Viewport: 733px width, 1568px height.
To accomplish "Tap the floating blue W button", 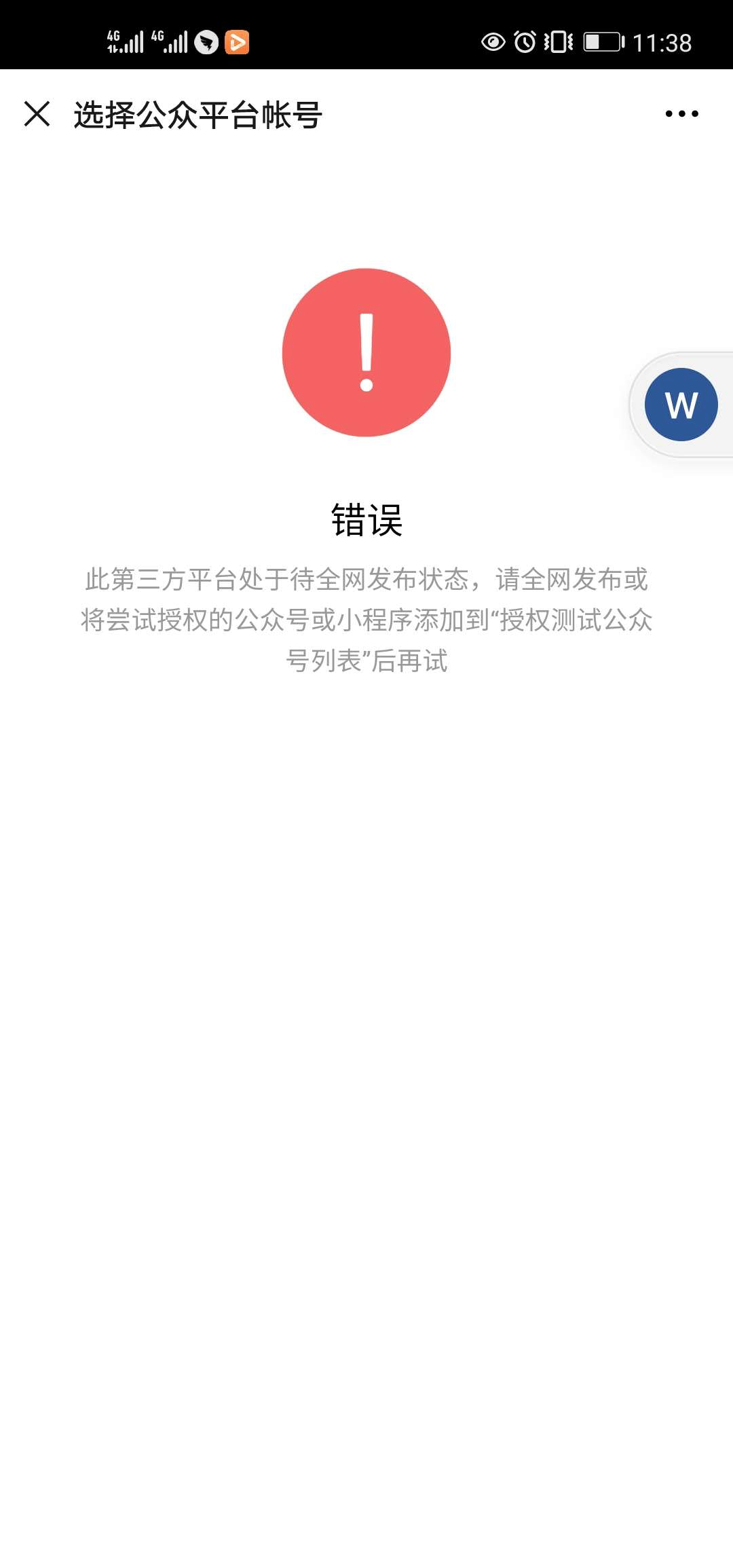I will pos(681,405).
